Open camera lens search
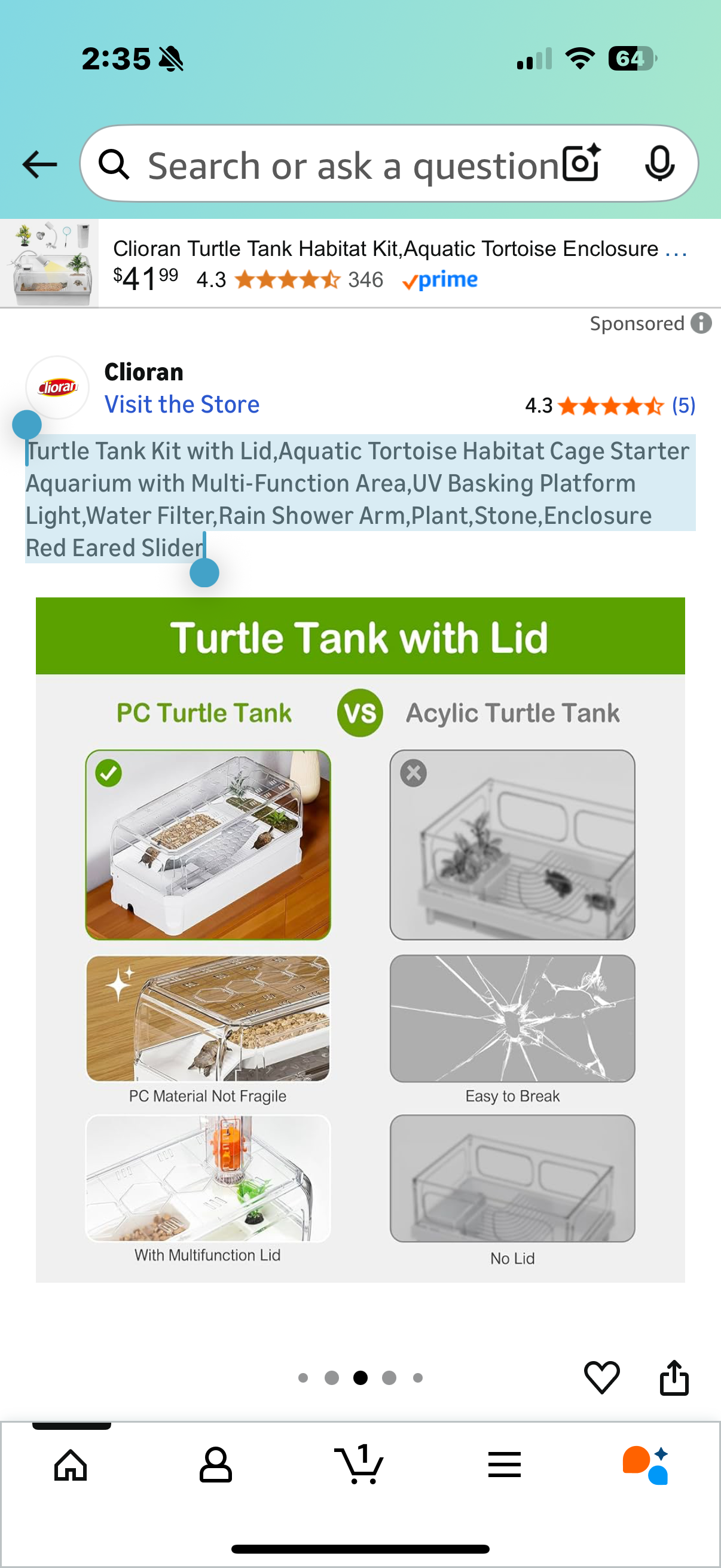This screenshot has height=1568, width=721. pos(581,164)
